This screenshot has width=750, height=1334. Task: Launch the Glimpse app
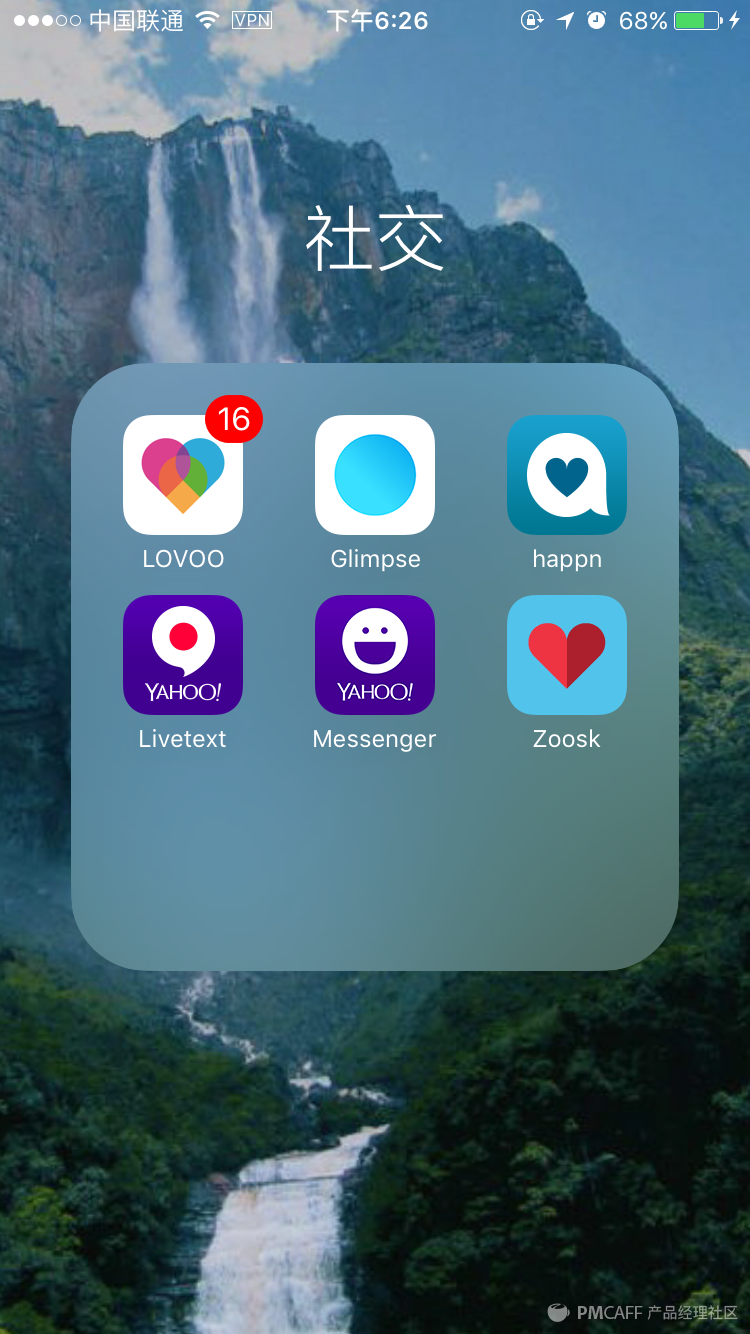[x=375, y=475]
